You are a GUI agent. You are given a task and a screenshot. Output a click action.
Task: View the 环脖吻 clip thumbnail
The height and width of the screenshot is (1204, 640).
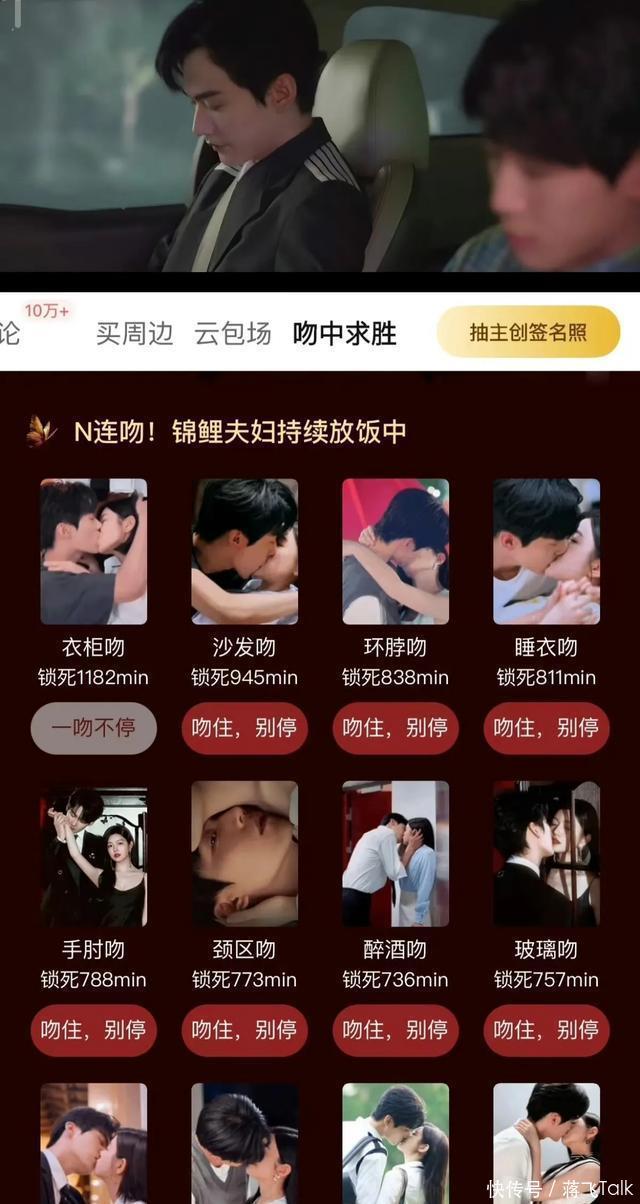(x=395, y=551)
